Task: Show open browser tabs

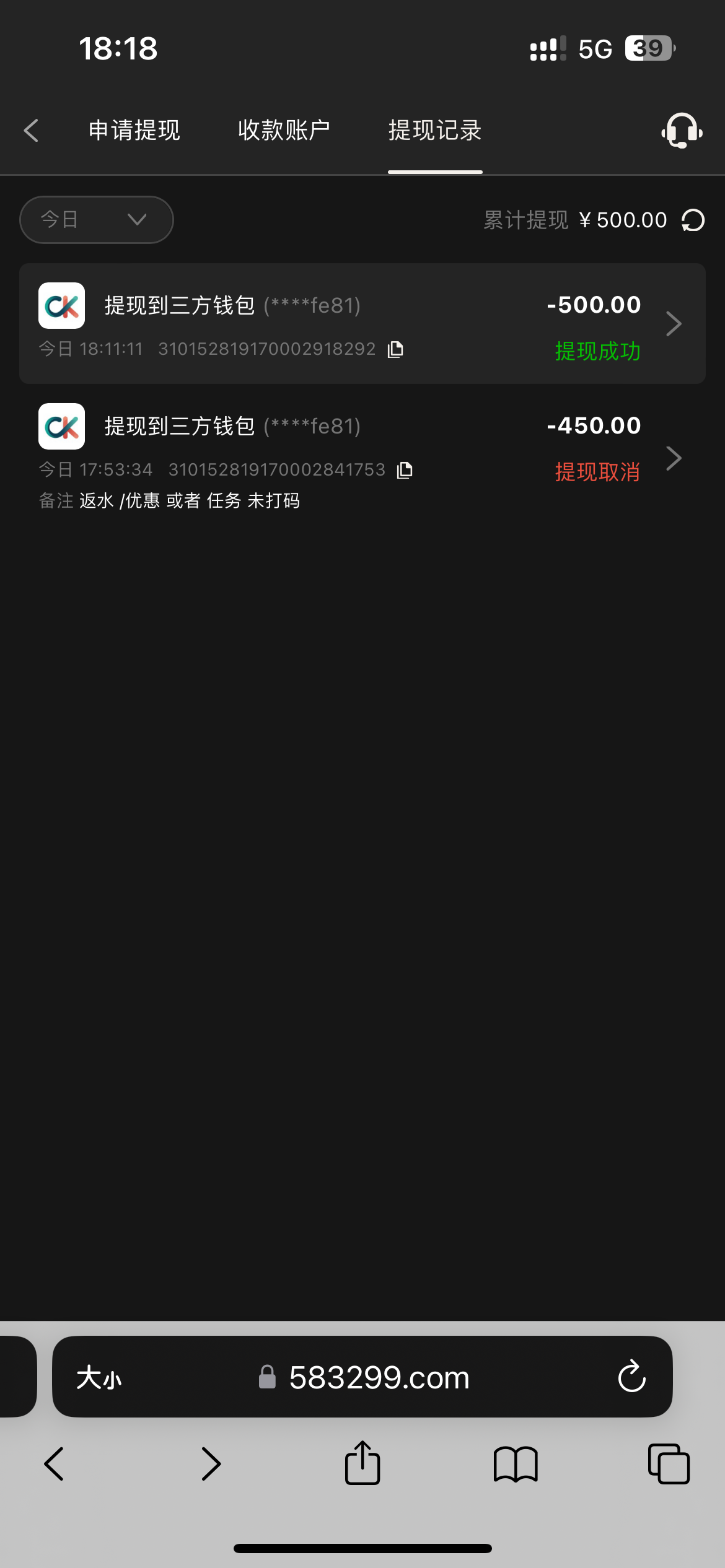Action: [x=668, y=1464]
